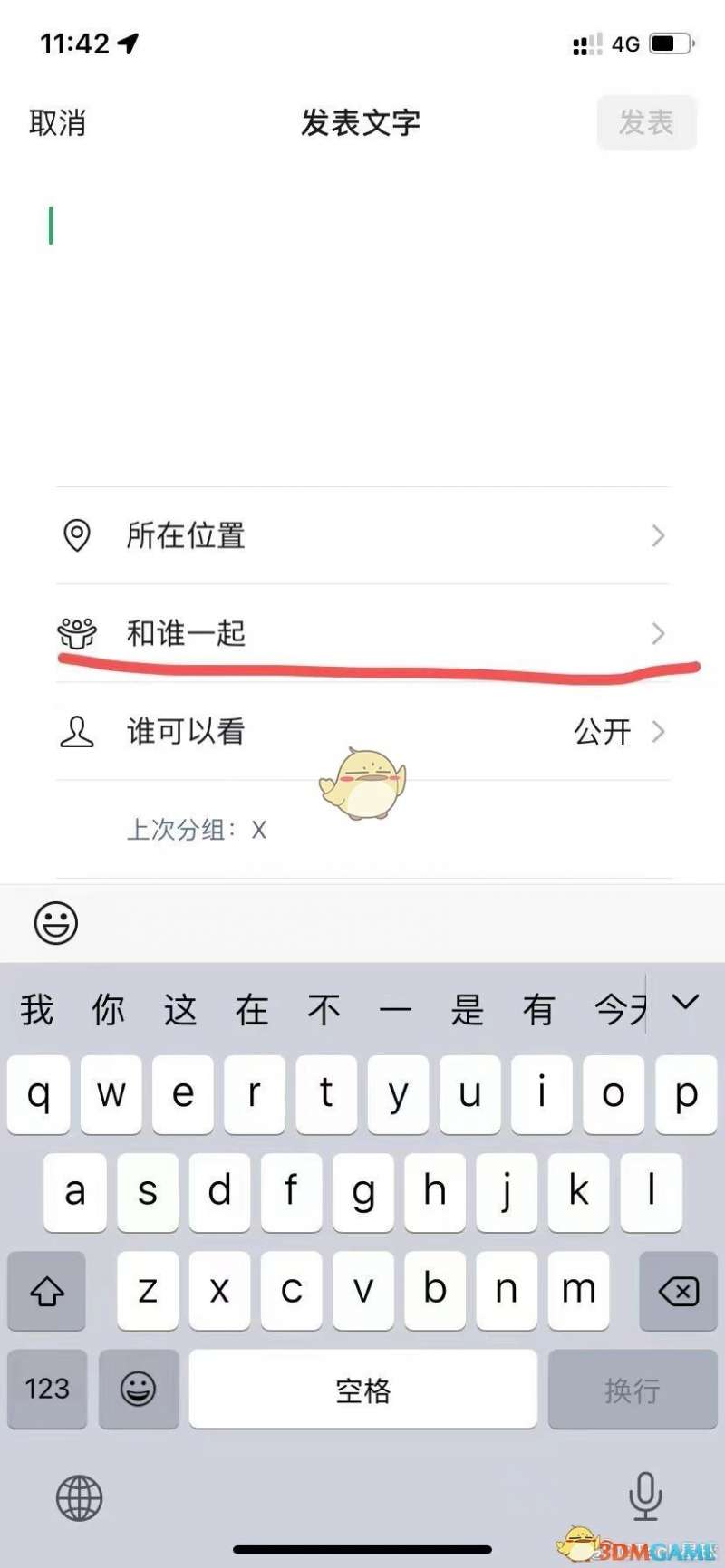Tap the backspace key

point(678,1291)
